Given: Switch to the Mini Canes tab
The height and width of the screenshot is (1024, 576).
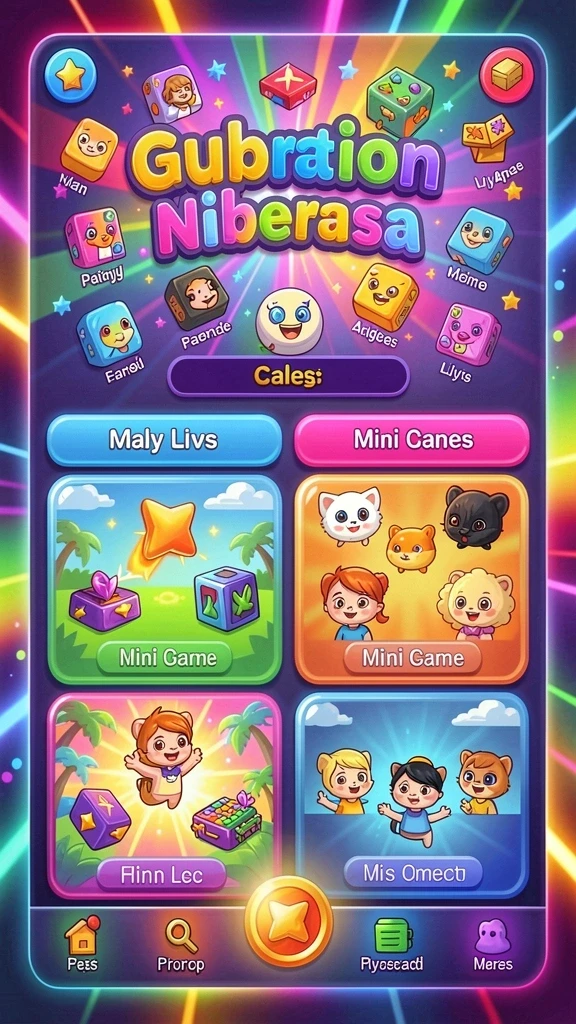Looking at the screenshot, I should pyautogui.click(x=412, y=440).
